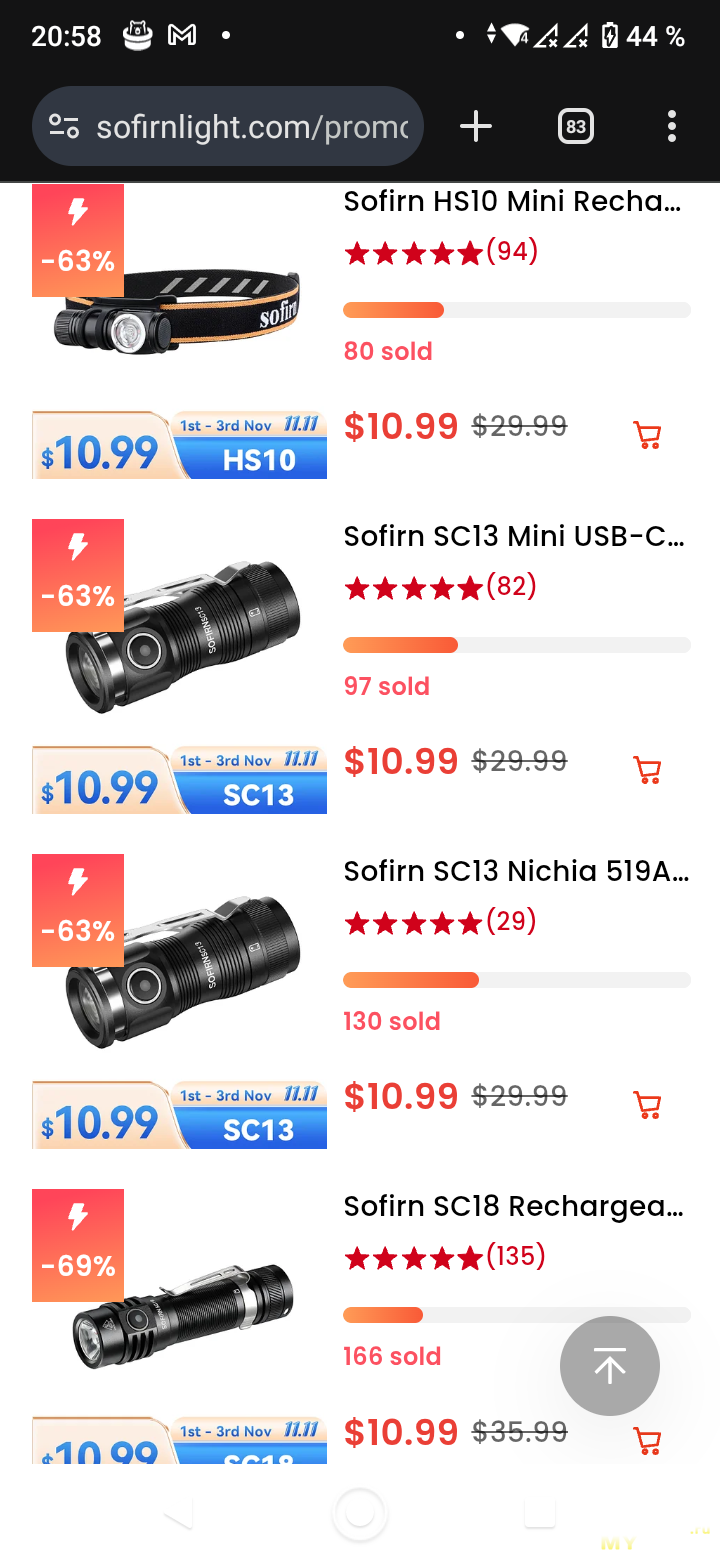The width and height of the screenshot is (720, 1560).
Task: Add Sofirn SC18 flashlight to cart
Action: (648, 1440)
